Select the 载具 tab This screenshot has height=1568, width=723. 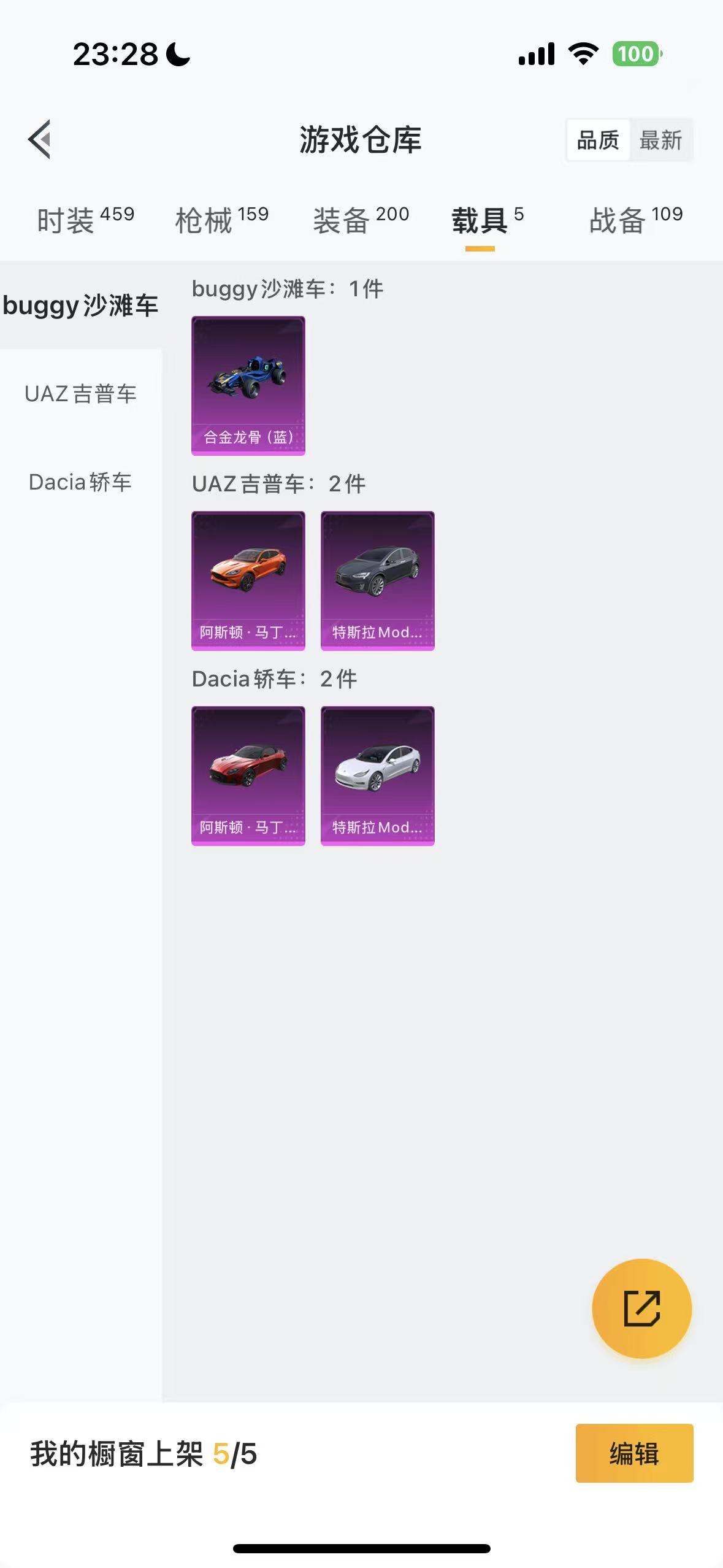(487, 220)
